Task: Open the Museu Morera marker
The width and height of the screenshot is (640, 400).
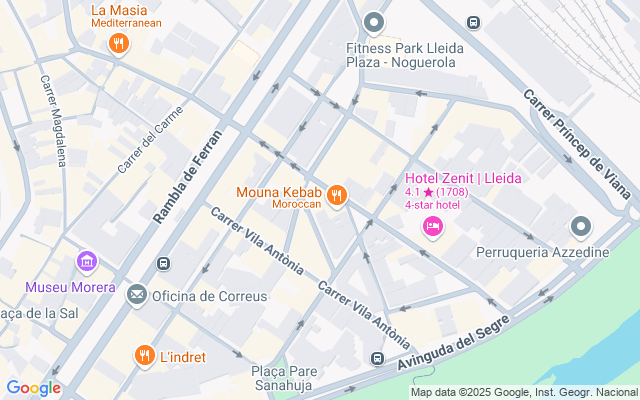Action: pyautogui.click(x=87, y=262)
